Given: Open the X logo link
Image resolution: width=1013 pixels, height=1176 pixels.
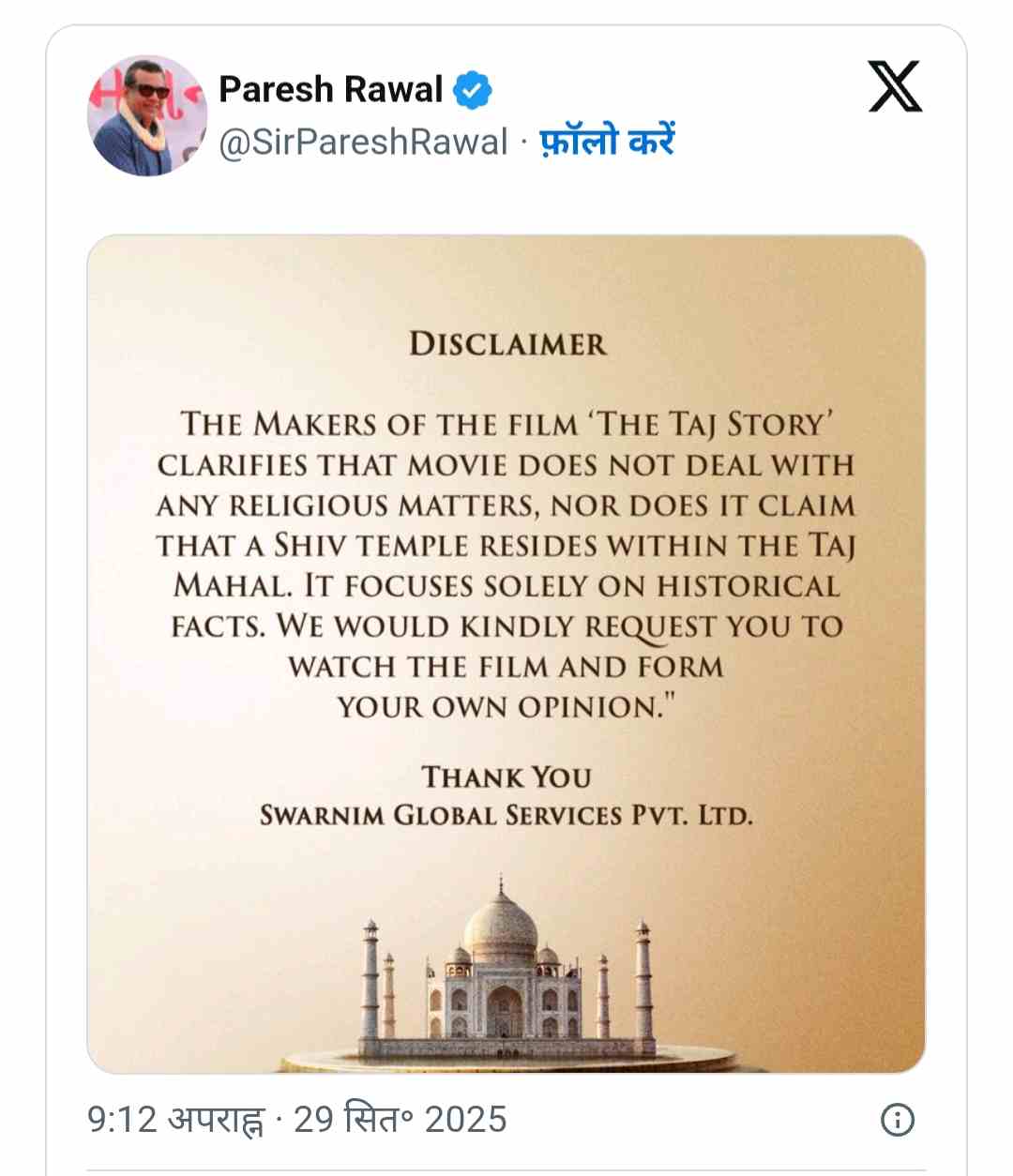Looking at the screenshot, I should click(x=895, y=87).
